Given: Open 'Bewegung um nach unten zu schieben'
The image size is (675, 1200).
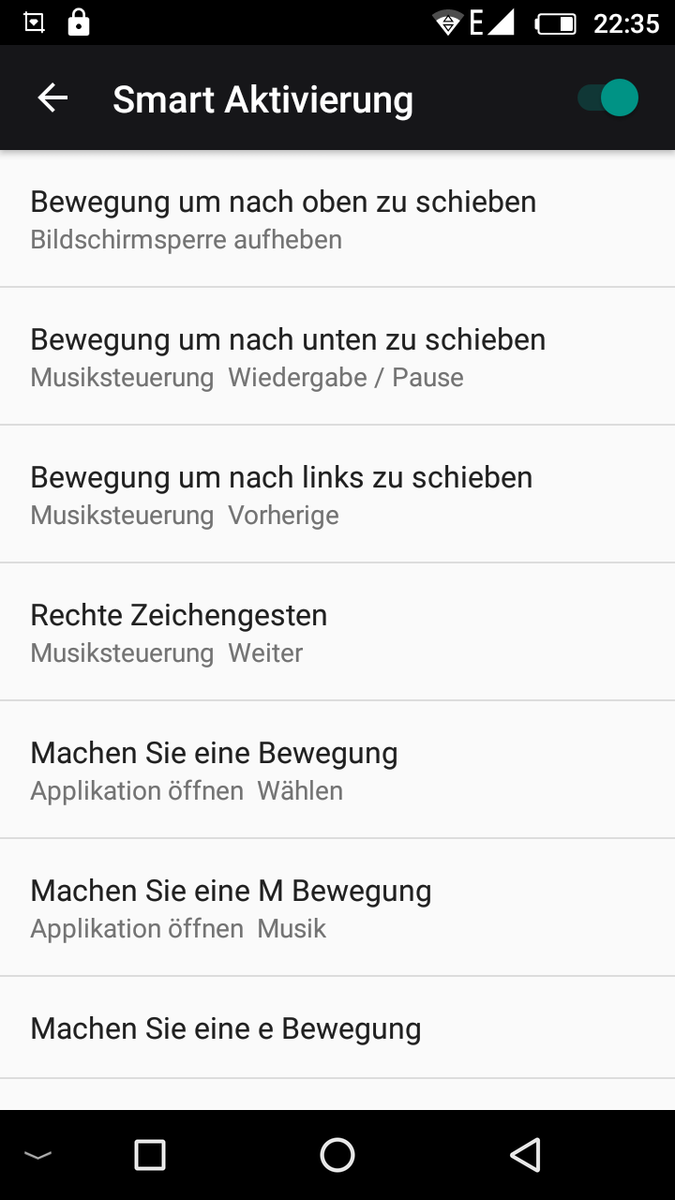Looking at the screenshot, I should [337, 357].
